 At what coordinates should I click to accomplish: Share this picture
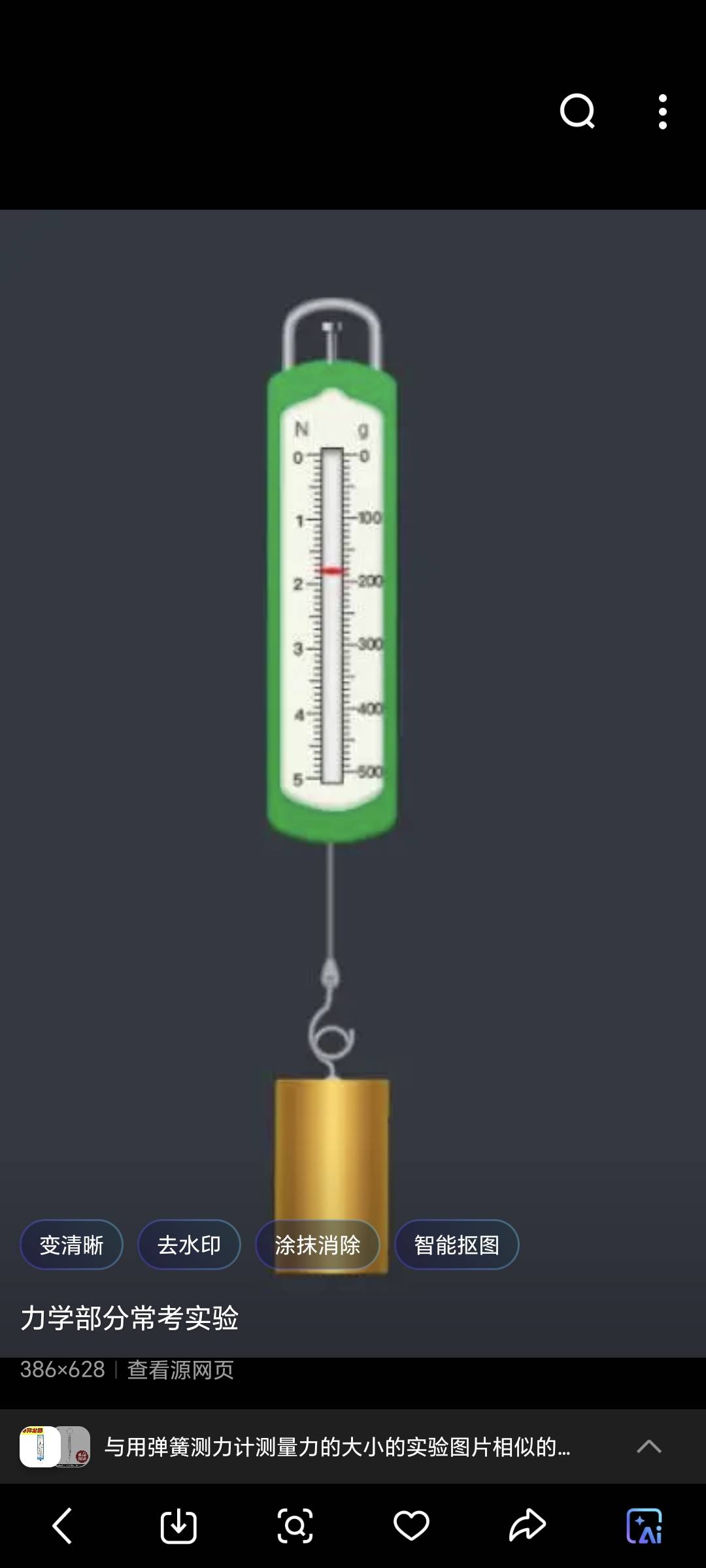pyautogui.click(x=527, y=1526)
